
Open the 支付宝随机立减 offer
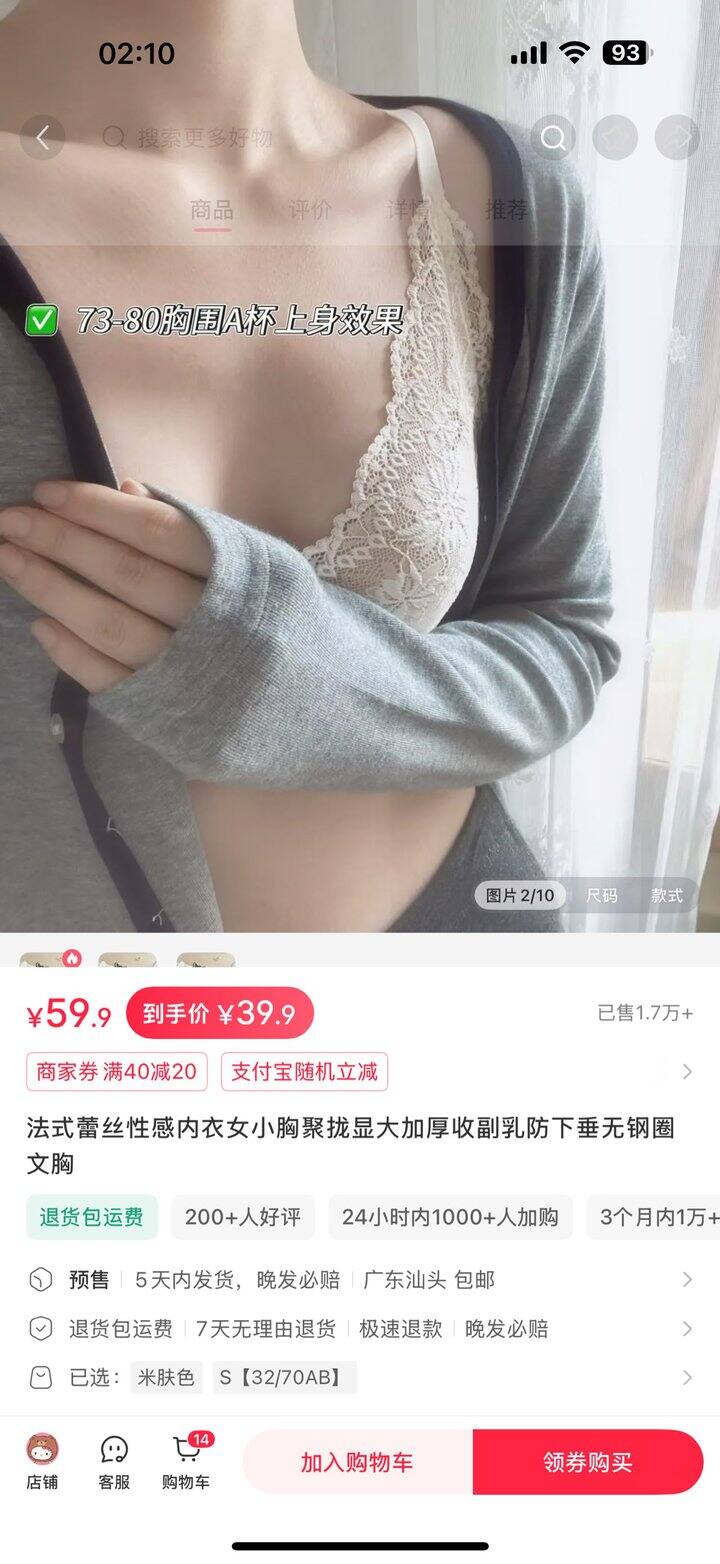tap(304, 1072)
